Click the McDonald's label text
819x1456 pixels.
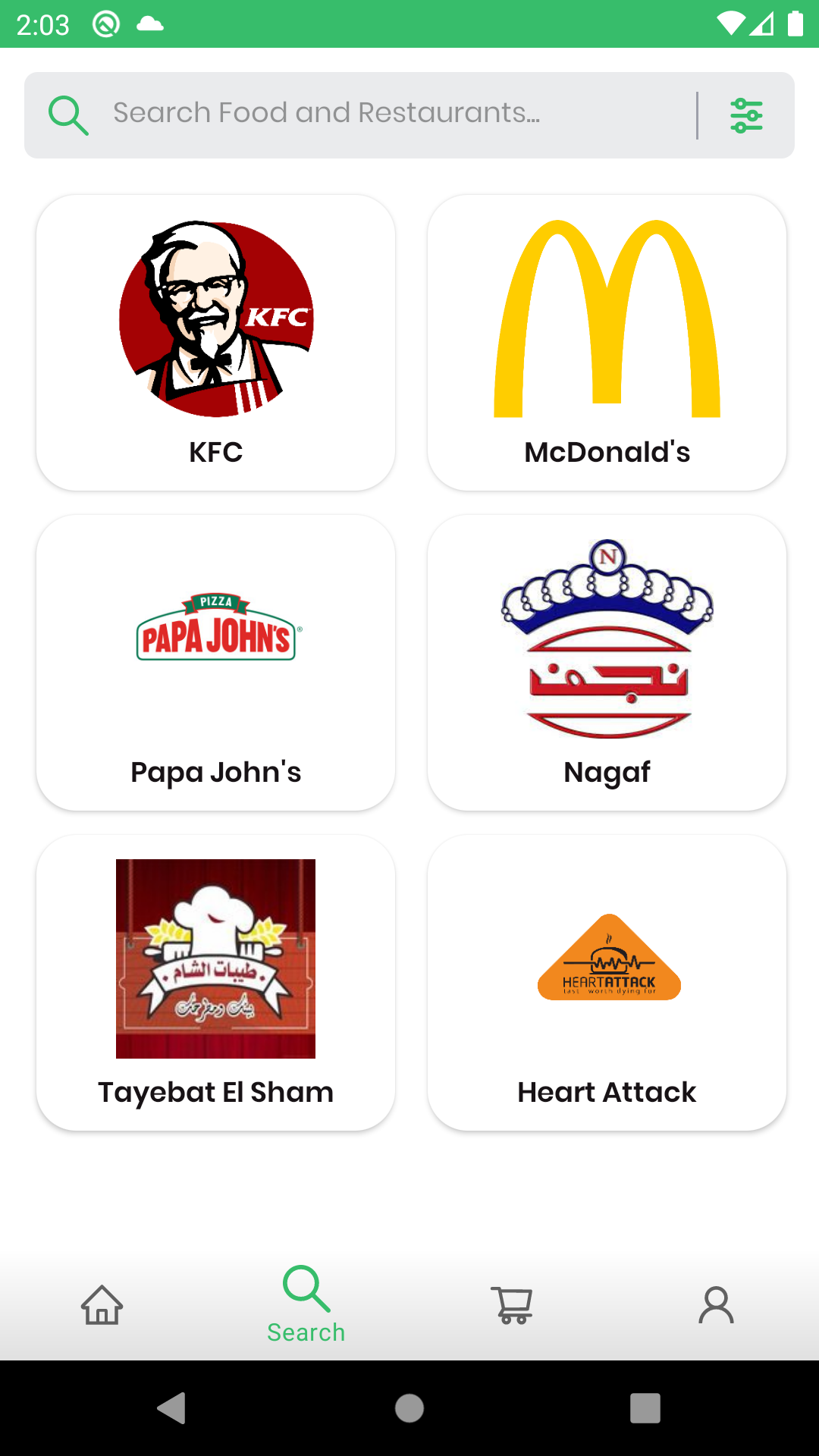coord(607,452)
